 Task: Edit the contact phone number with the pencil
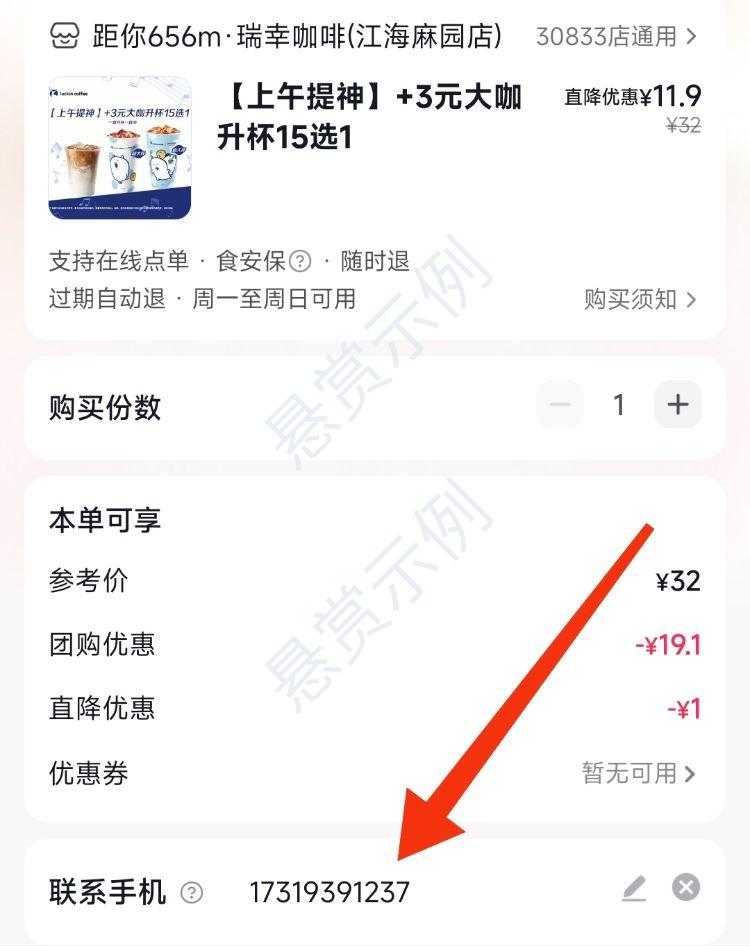click(634, 888)
